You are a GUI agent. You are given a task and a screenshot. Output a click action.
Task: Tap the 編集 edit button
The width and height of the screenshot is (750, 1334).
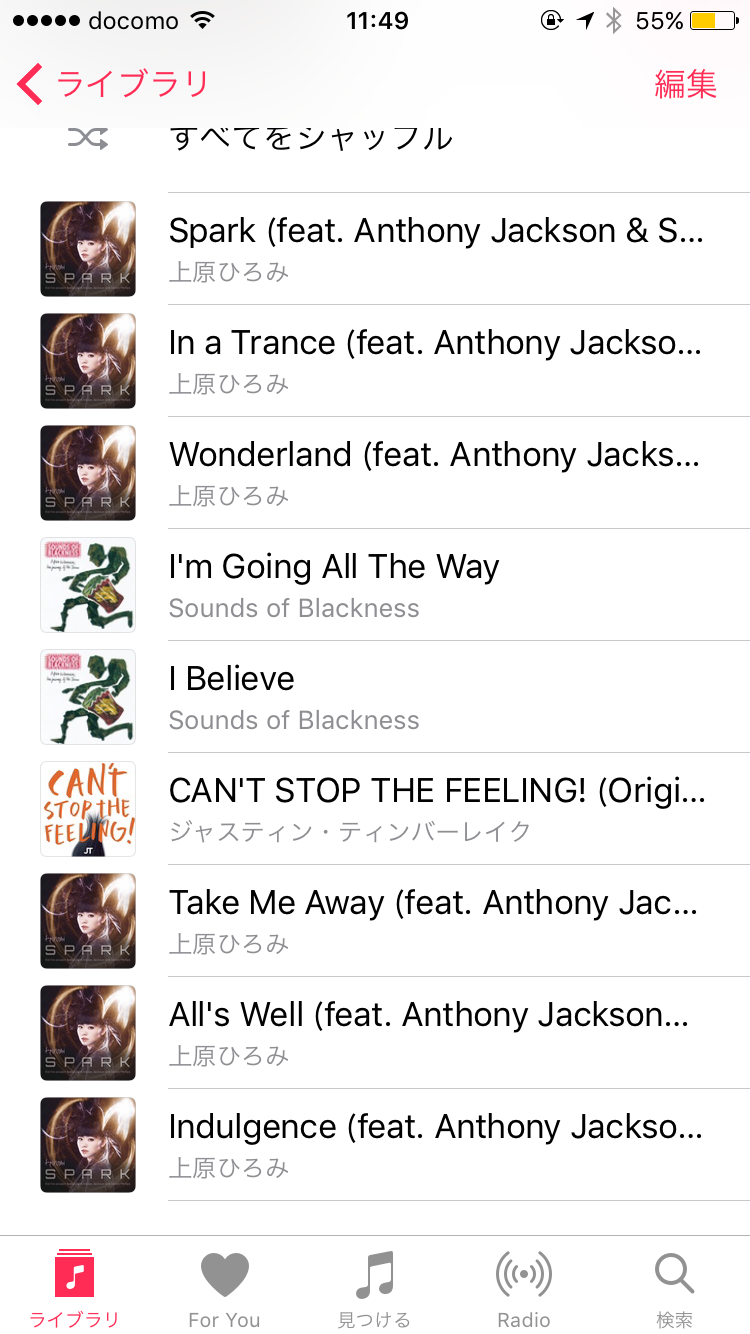[x=685, y=84]
